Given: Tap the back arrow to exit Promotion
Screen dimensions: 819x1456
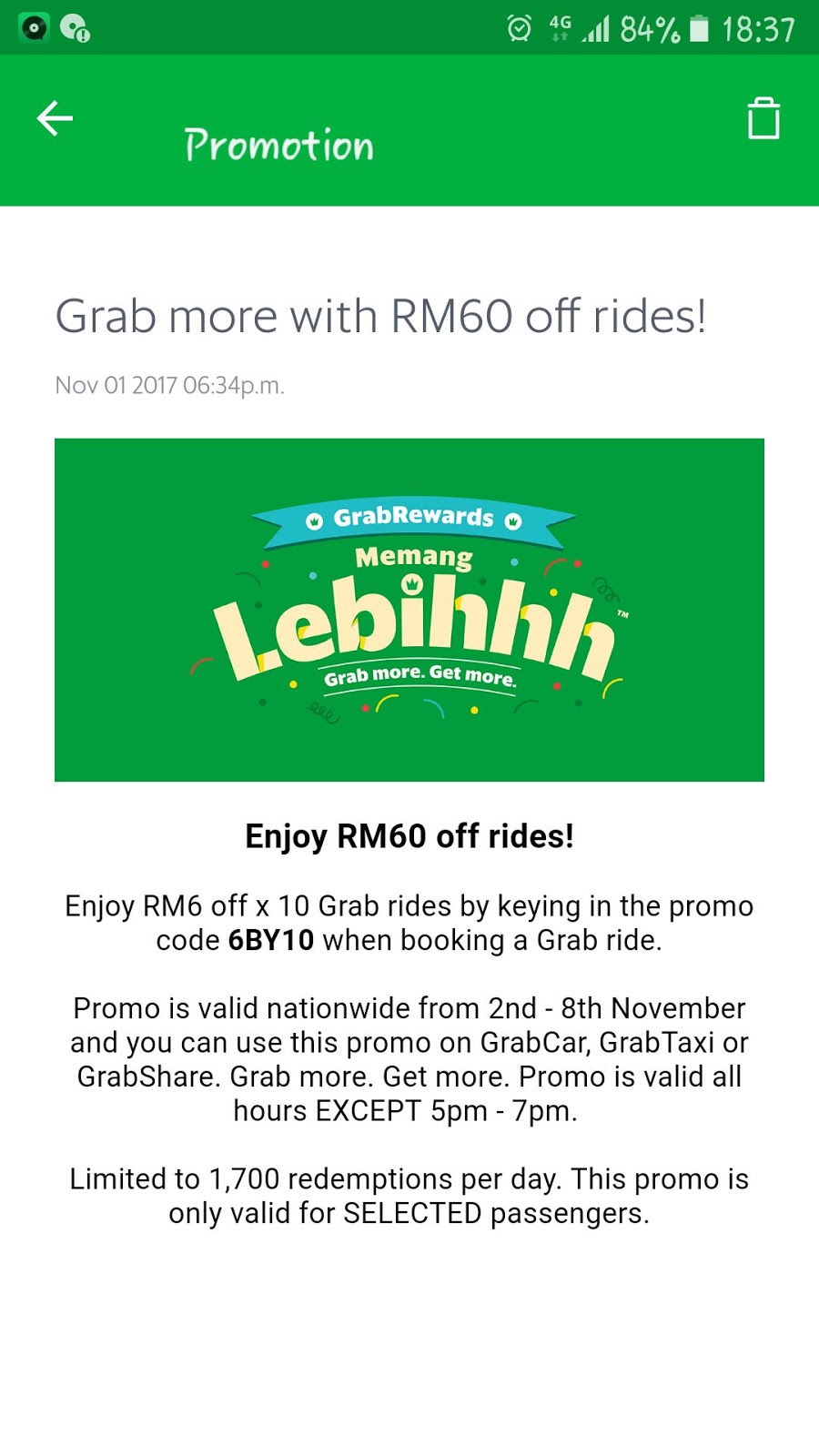Looking at the screenshot, I should pyautogui.click(x=55, y=116).
